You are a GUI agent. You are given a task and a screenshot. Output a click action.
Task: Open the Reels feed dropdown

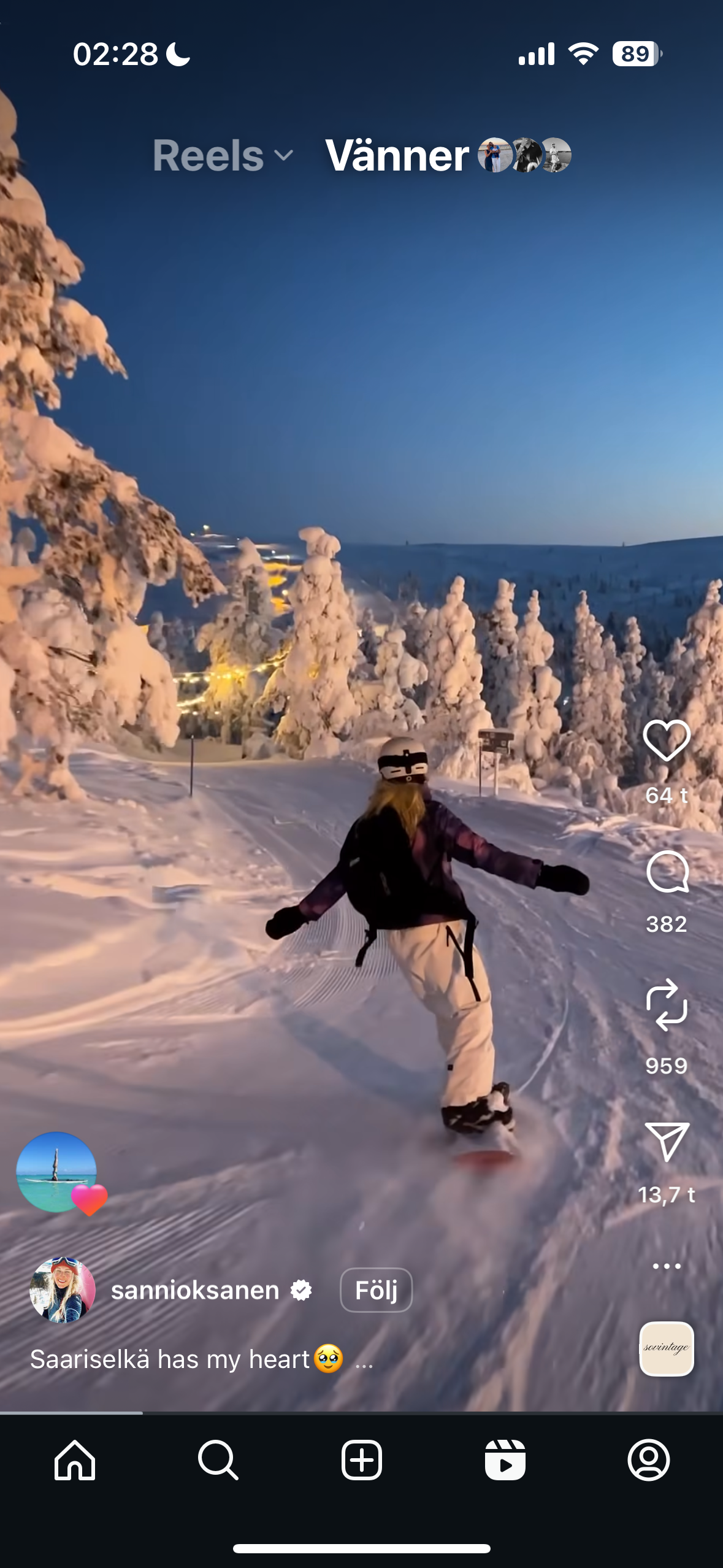223,156
